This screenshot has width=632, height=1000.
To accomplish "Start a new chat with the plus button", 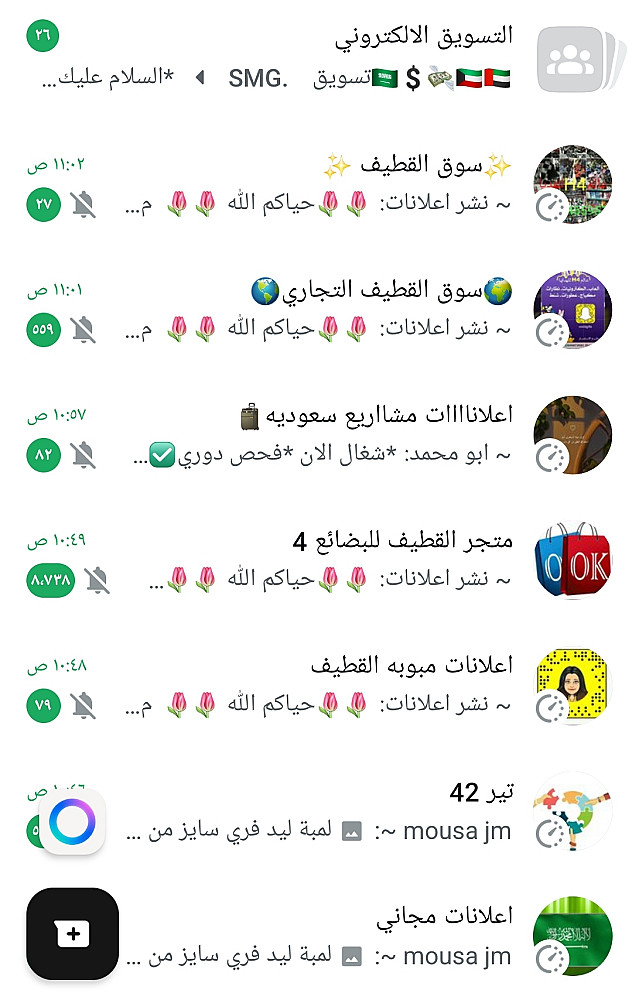I will pyautogui.click(x=72, y=934).
